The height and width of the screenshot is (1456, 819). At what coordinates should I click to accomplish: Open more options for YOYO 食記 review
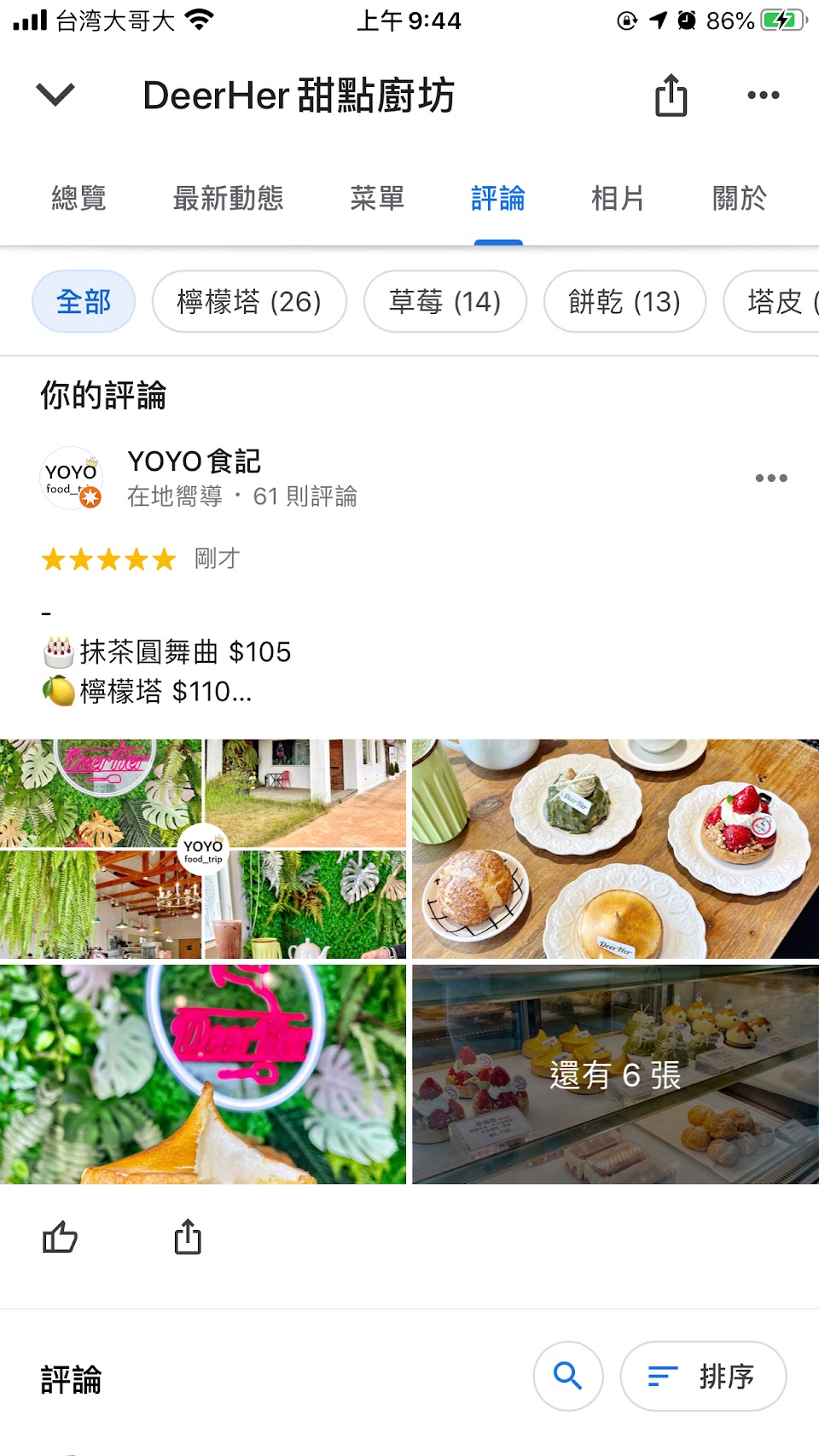point(770,478)
